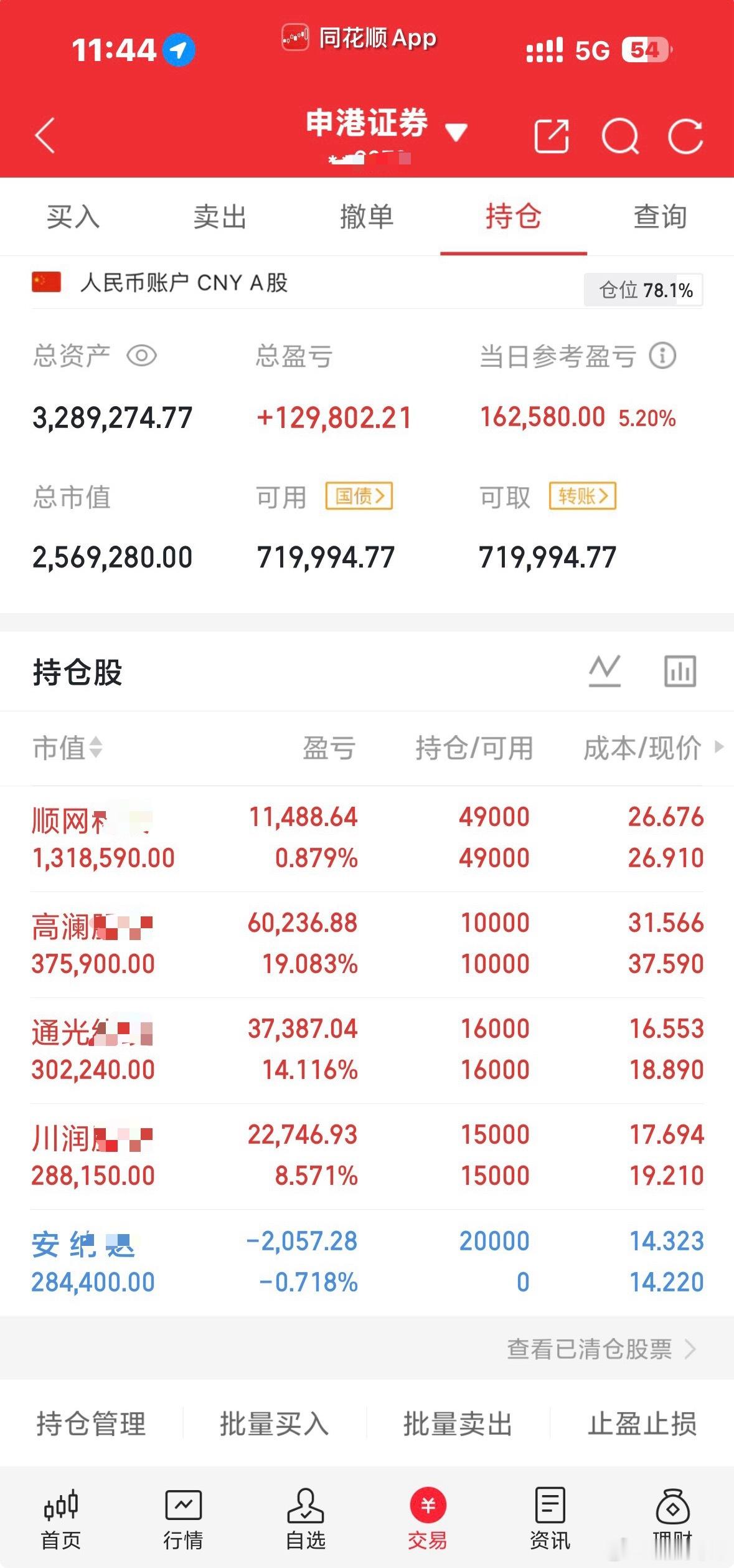Toggle sort order on the 市值 column
Screen dimensions: 734x1568
pos(65,748)
